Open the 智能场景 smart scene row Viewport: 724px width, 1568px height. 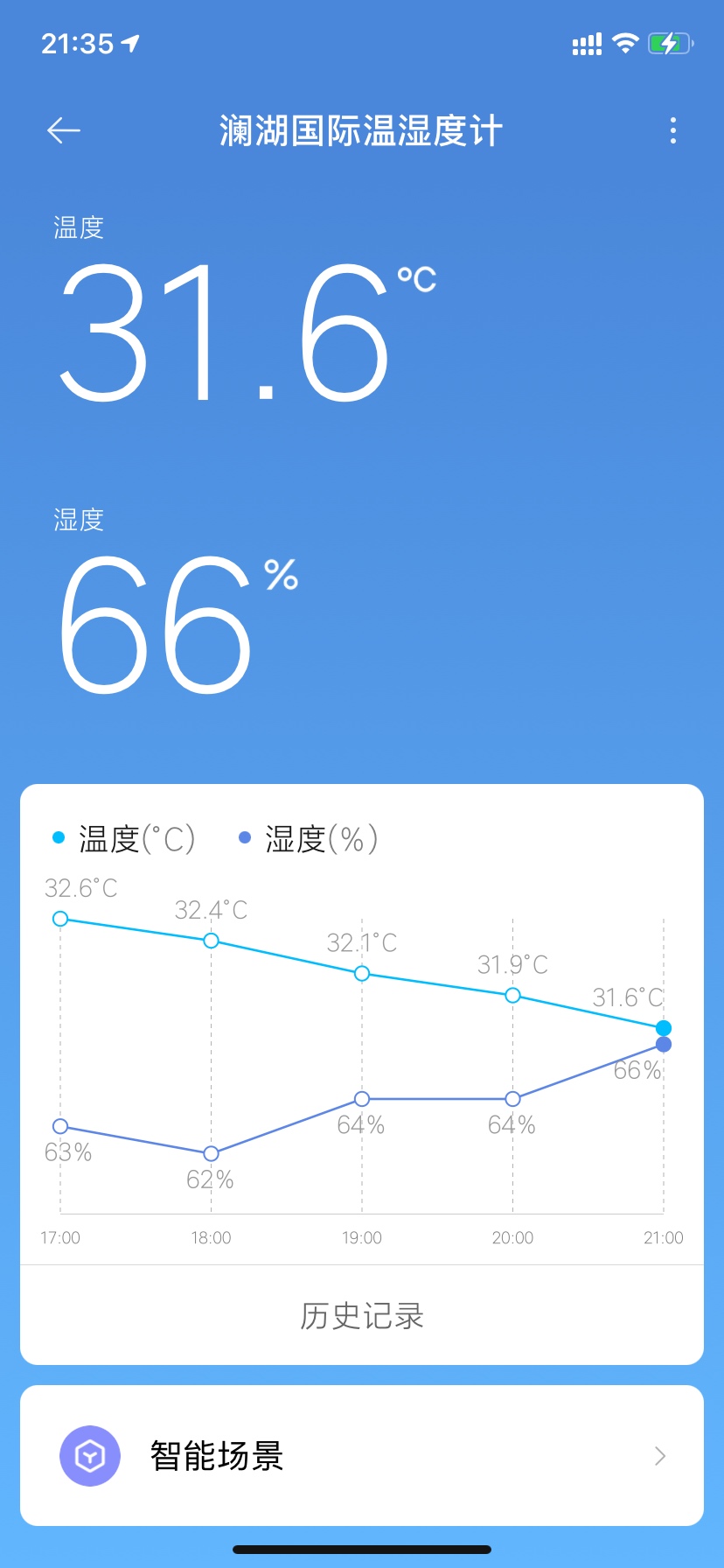(x=362, y=1456)
